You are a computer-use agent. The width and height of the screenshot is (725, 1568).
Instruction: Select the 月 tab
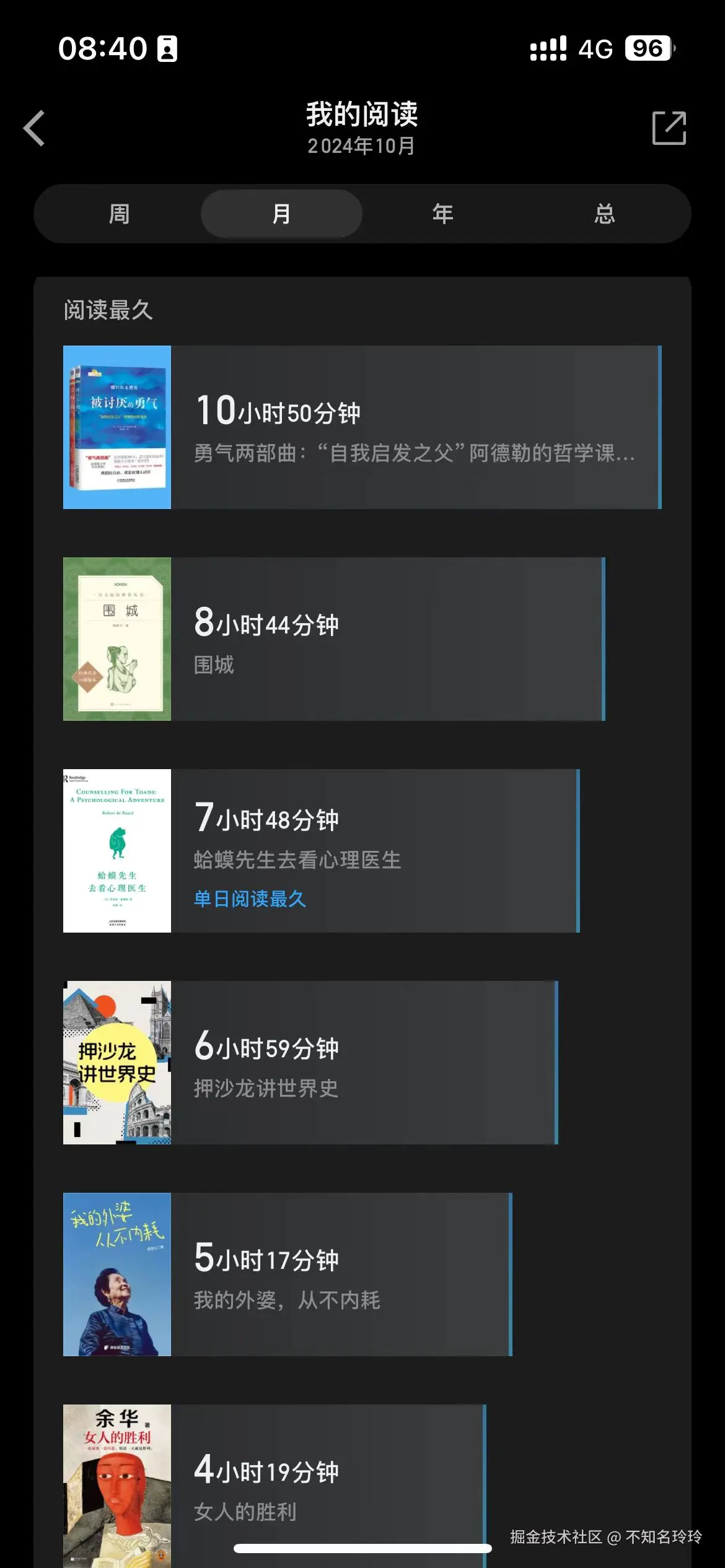pyautogui.click(x=281, y=214)
